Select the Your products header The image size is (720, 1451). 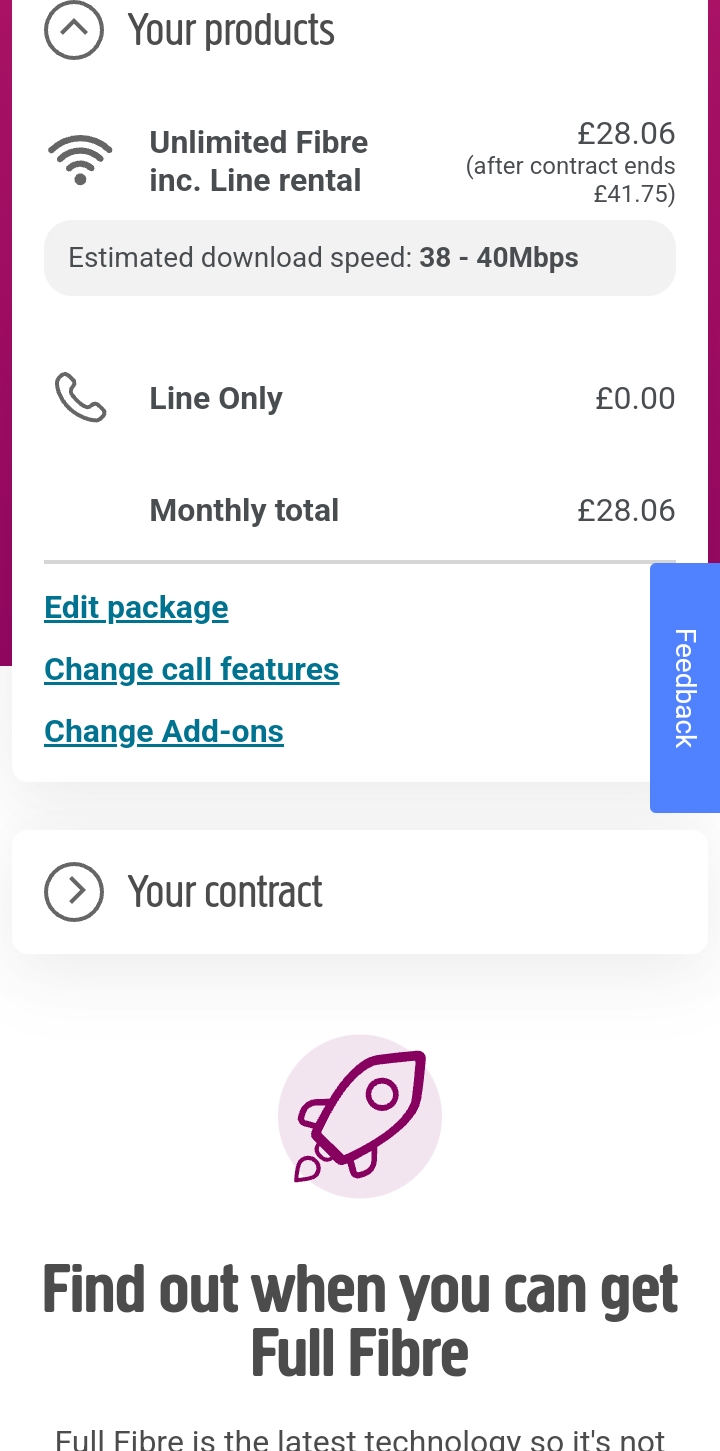tap(232, 30)
